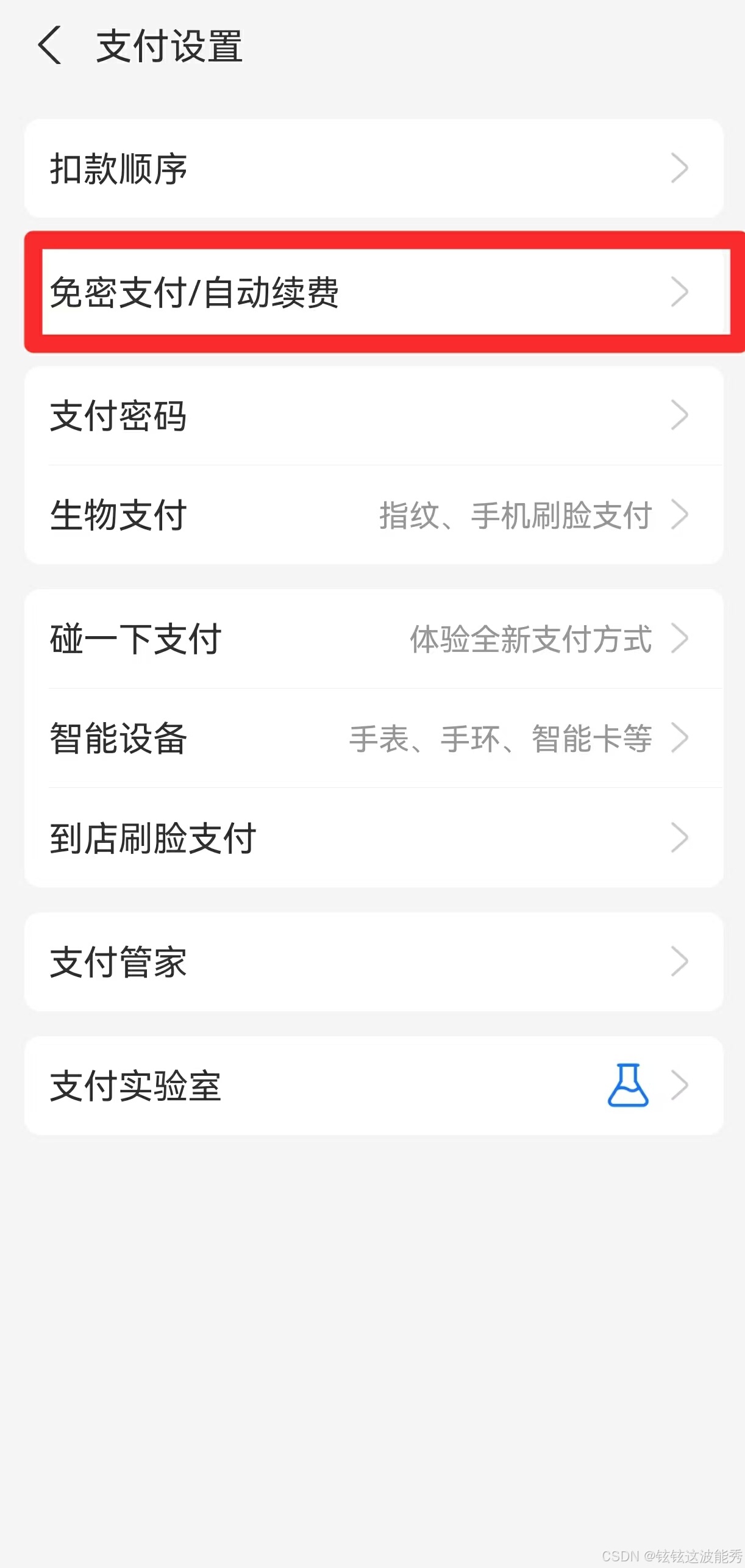Open 免密支付/自动续费
The height and width of the screenshot is (1568, 745).
[373, 292]
